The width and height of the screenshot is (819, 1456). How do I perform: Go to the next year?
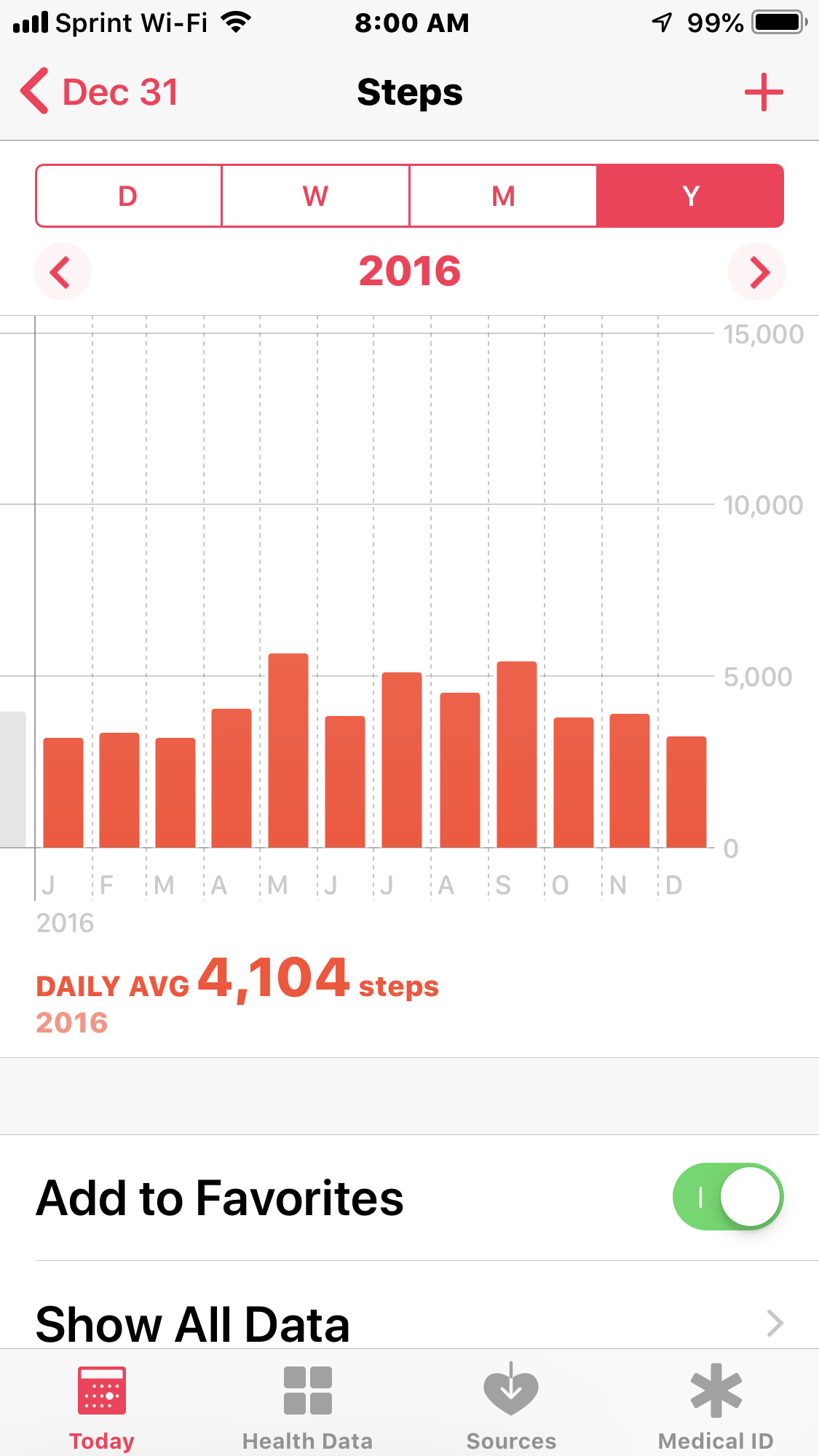coord(757,272)
